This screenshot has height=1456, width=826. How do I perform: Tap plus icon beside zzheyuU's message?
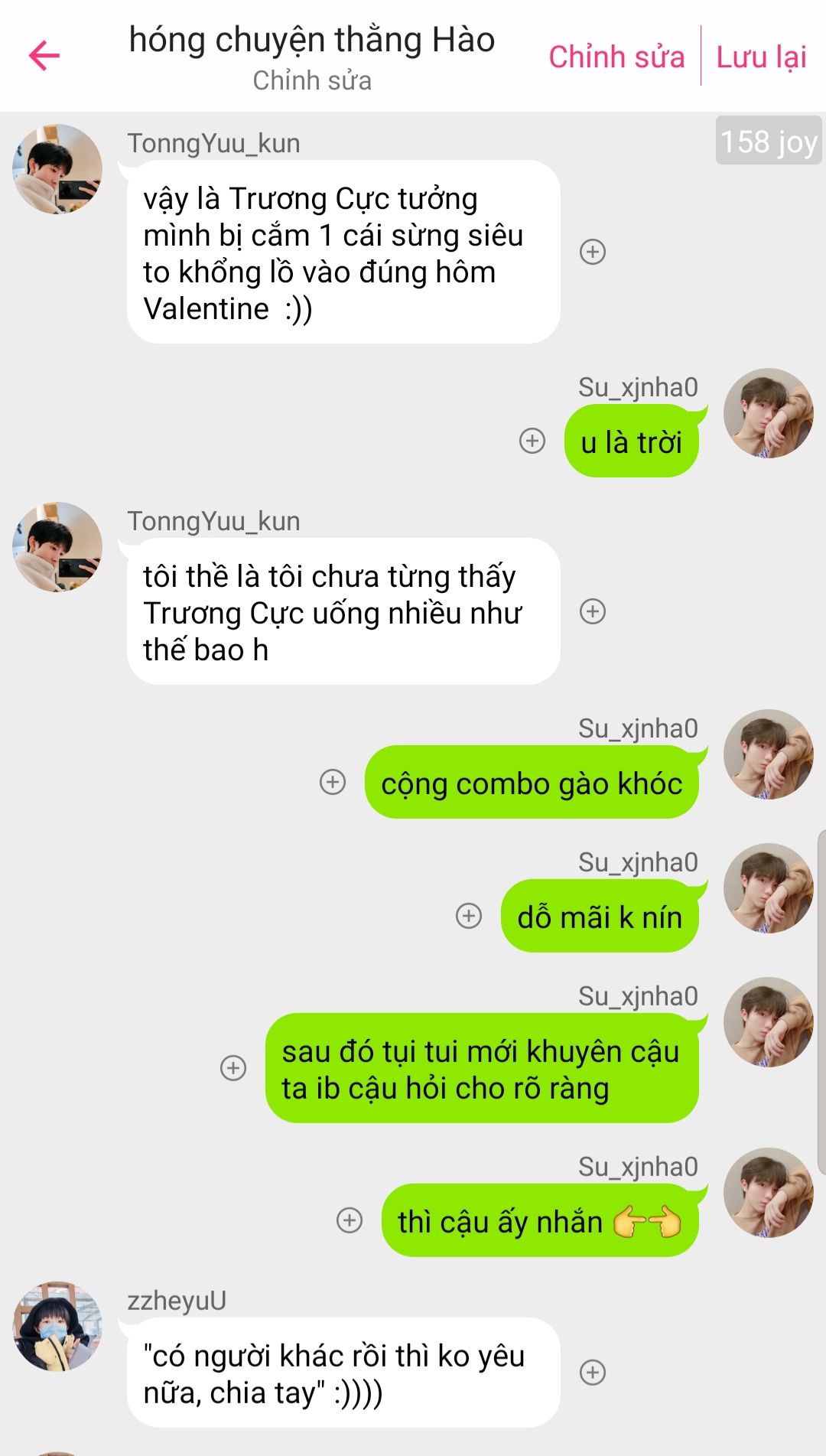593,1373
